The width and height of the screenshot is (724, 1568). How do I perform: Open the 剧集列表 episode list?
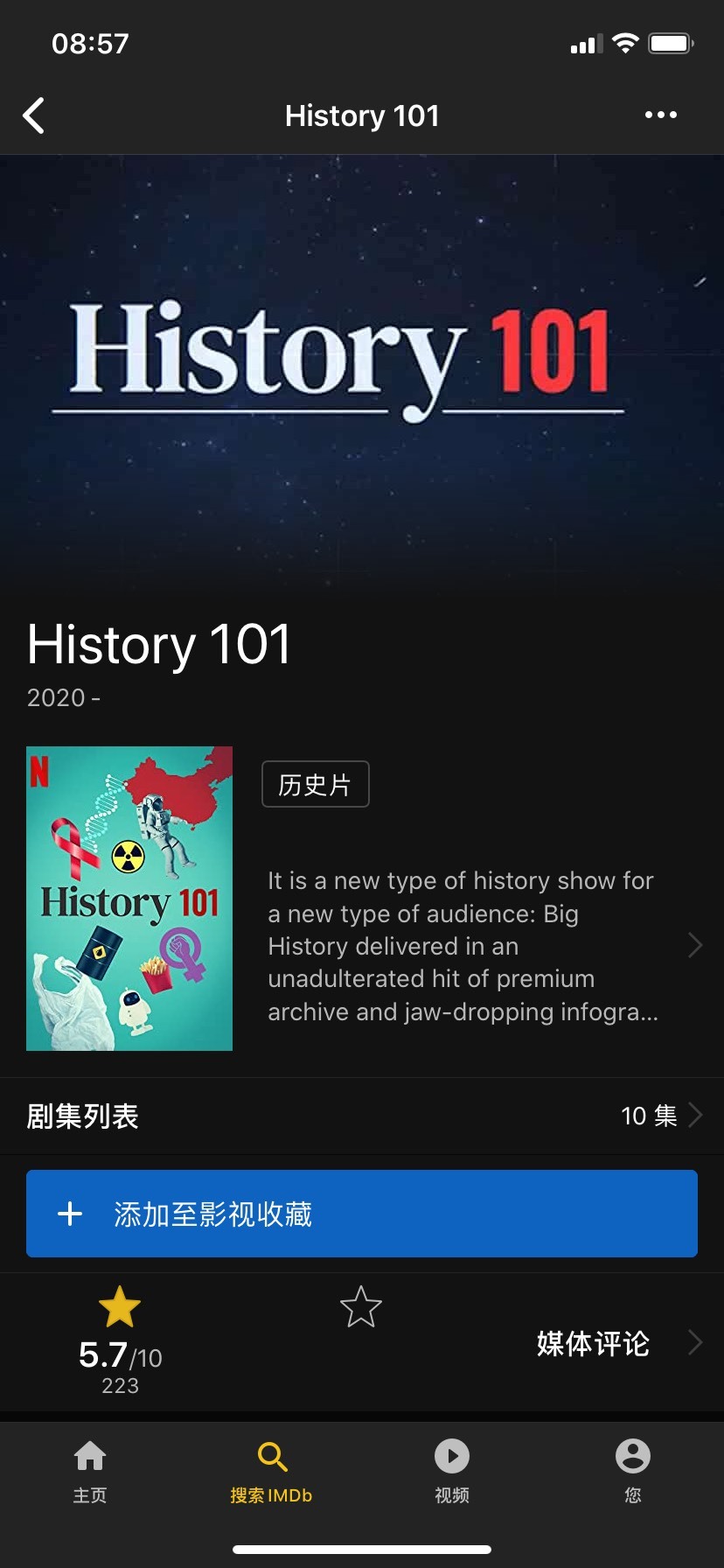[362, 1116]
